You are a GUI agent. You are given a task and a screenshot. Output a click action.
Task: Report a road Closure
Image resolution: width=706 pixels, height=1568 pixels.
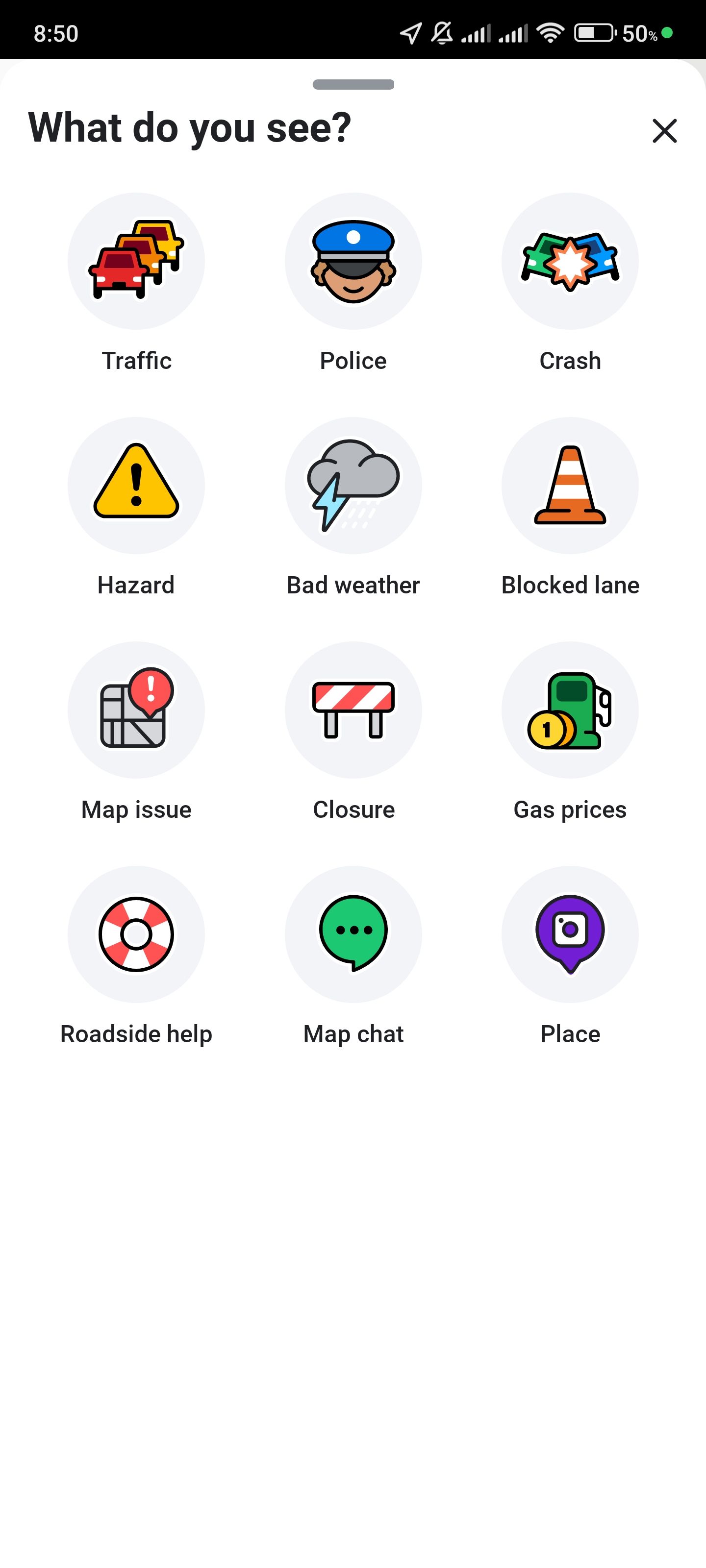click(x=353, y=710)
